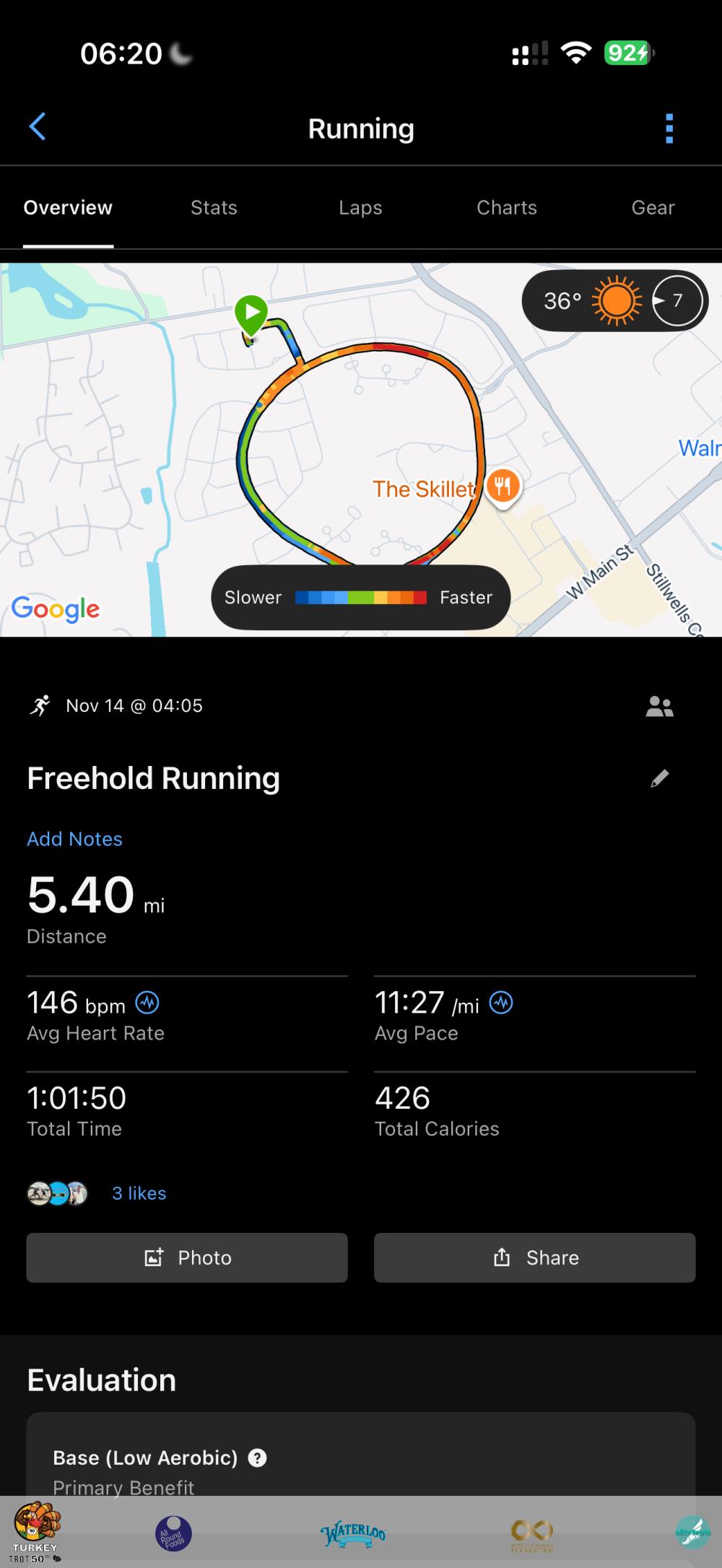Open the Gear tab

653,208
